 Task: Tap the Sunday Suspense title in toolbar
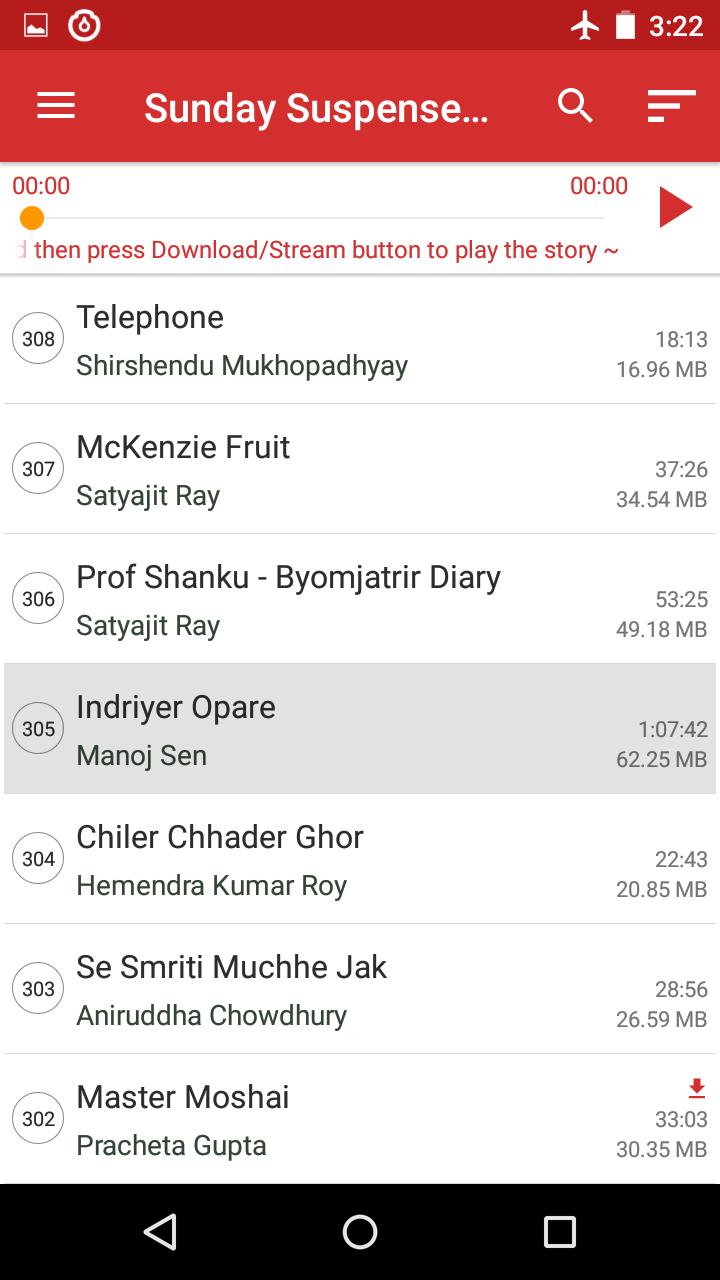[318, 106]
